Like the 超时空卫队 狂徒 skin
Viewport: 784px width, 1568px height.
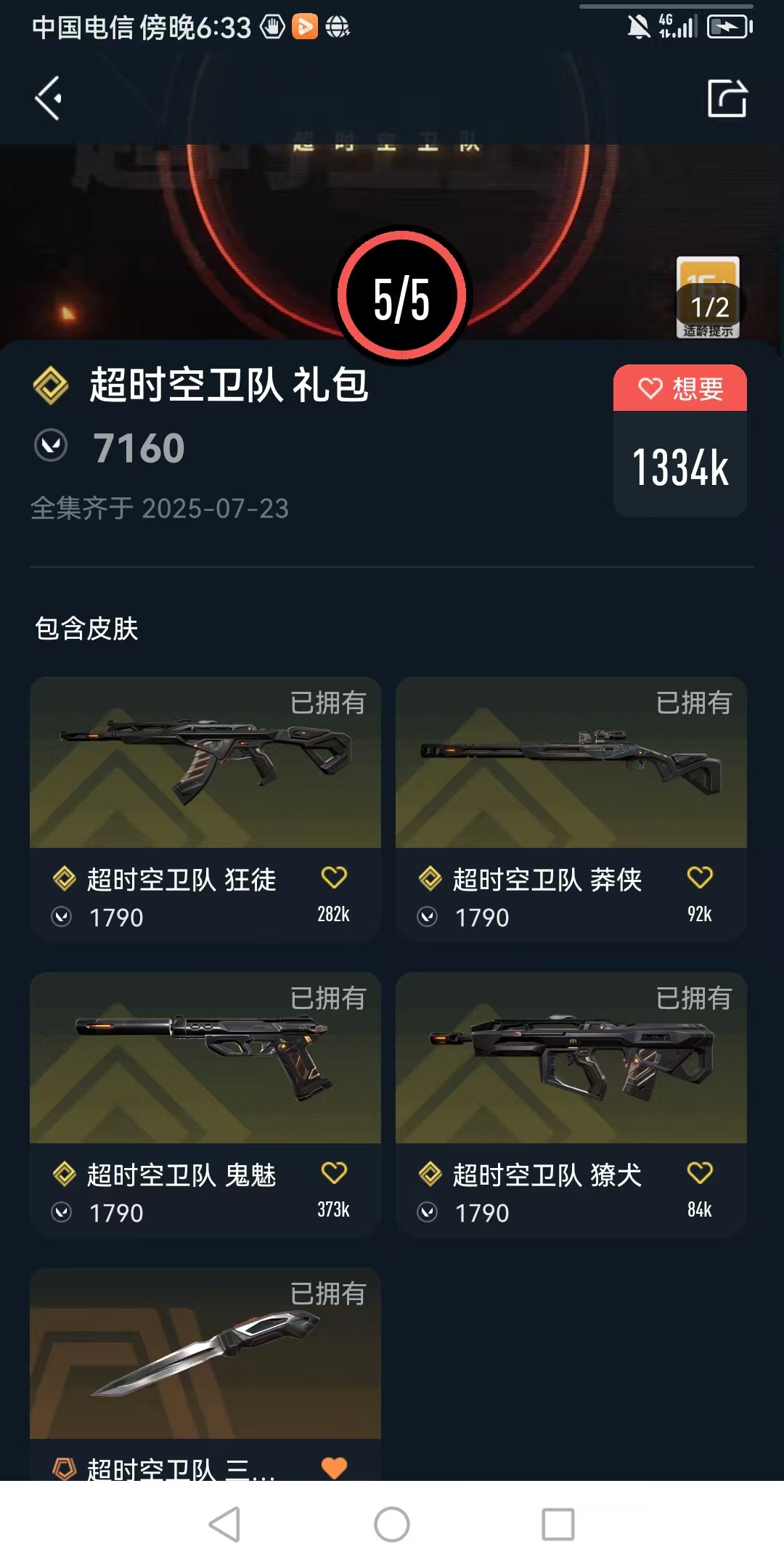point(334,878)
